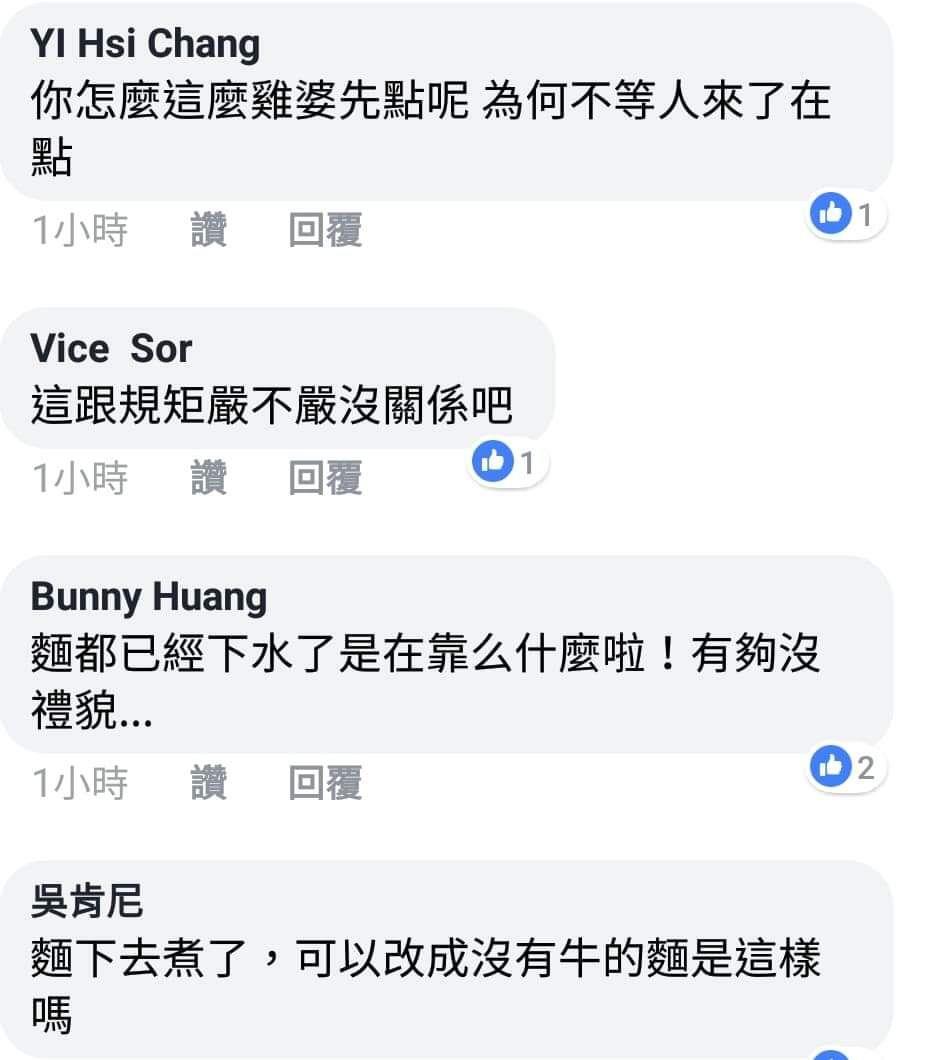926x1060 pixels.
Task: Reply to Vice Sor's comment
Action: (324, 478)
